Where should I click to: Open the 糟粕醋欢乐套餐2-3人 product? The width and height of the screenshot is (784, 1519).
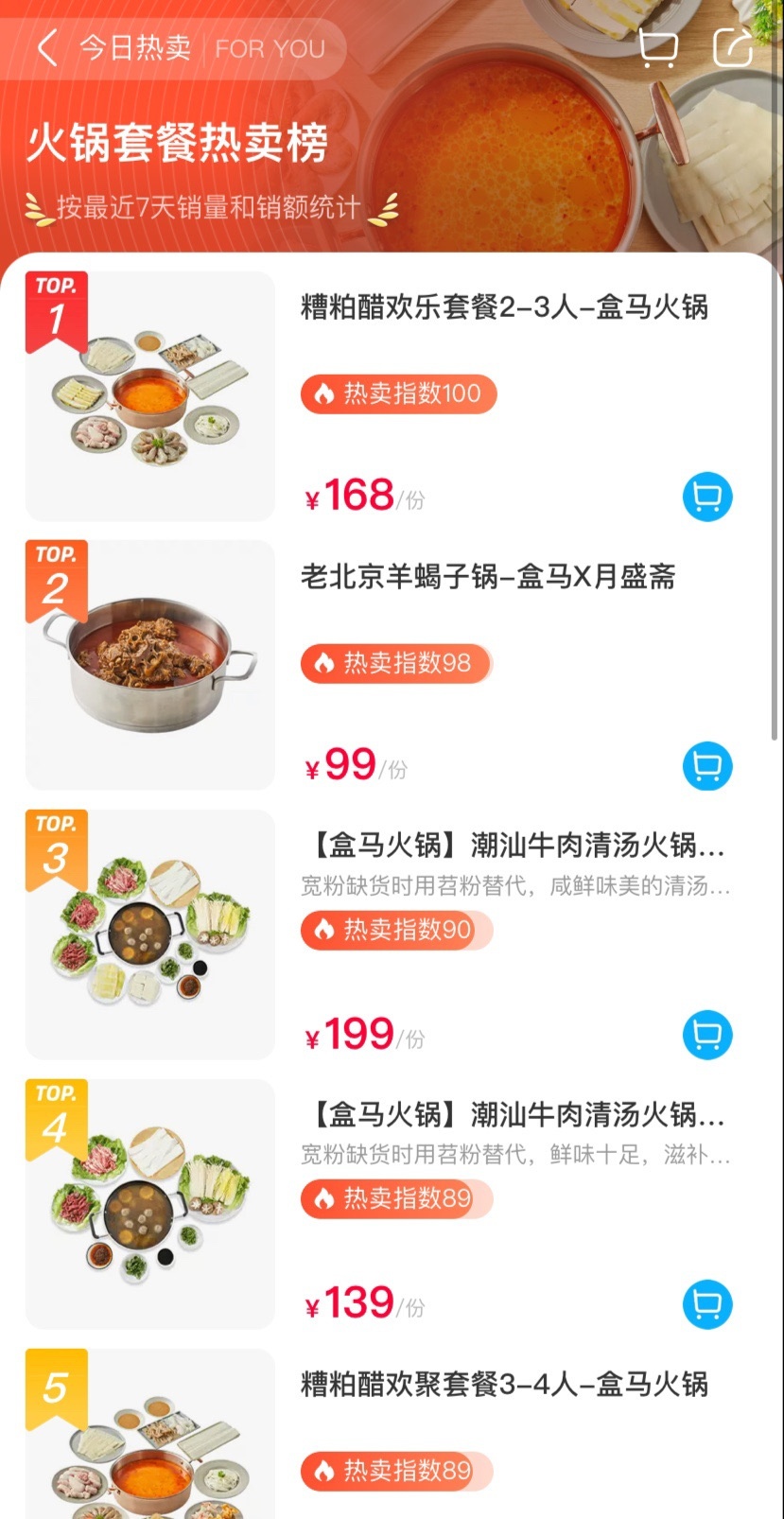click(503, 307)
